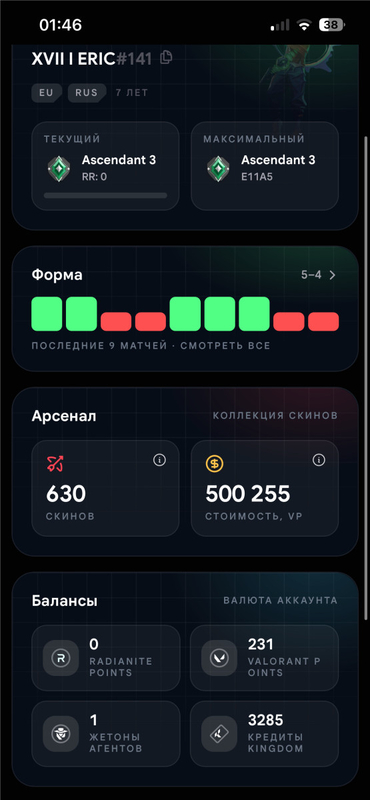Show info about the 500 255 VP value
Screen dimensions: 370x800
[319, 460]
